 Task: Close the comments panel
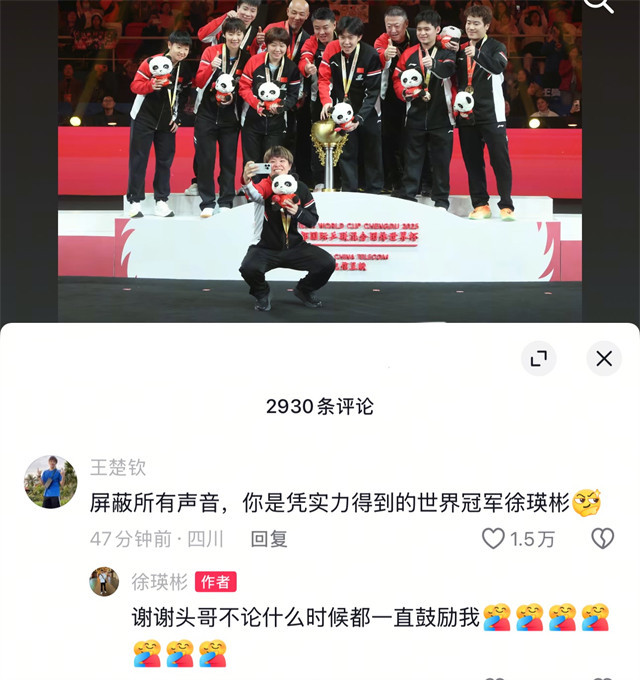604,358
